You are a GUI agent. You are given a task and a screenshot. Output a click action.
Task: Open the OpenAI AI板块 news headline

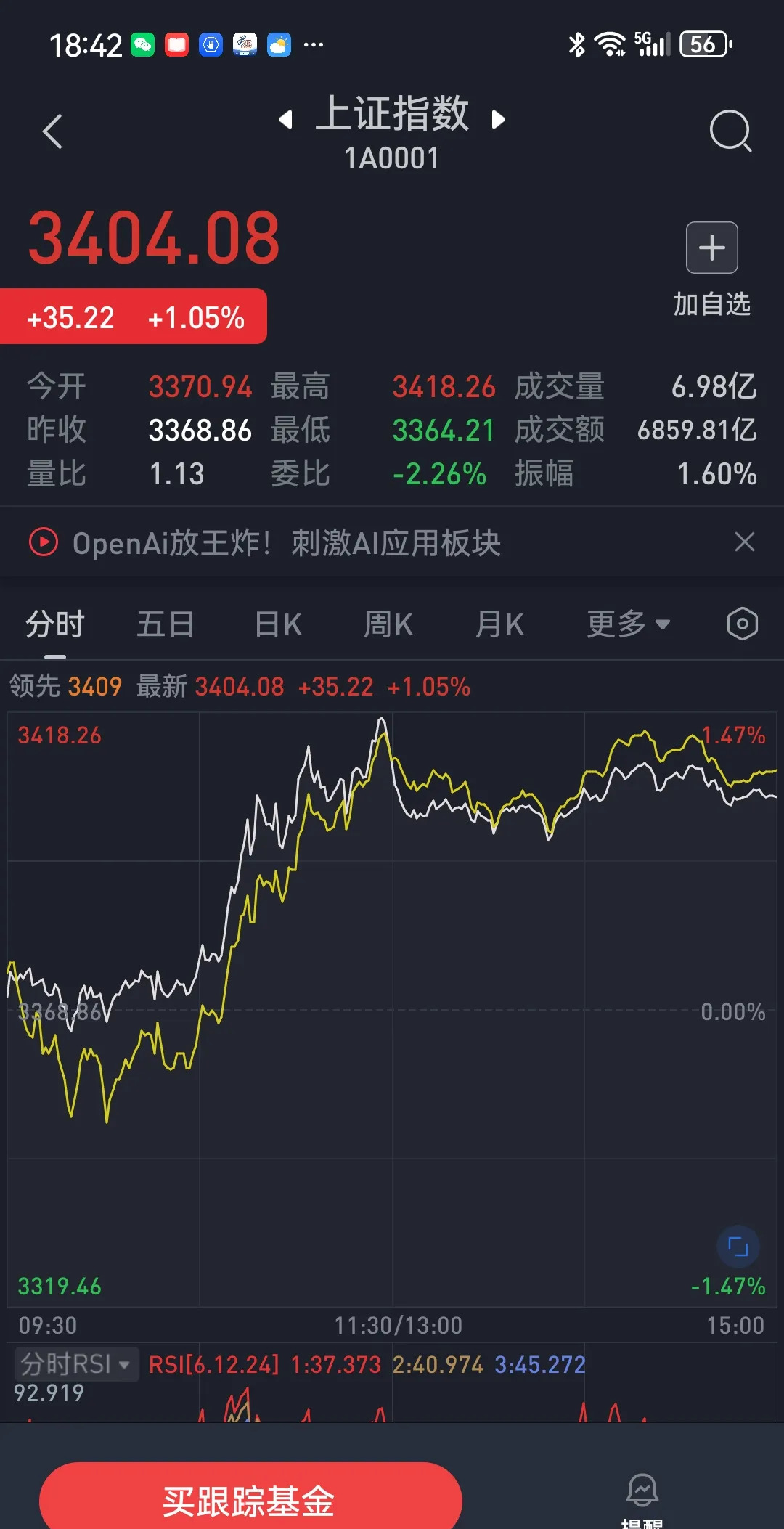pyautogui.click(x=287, y=542)
